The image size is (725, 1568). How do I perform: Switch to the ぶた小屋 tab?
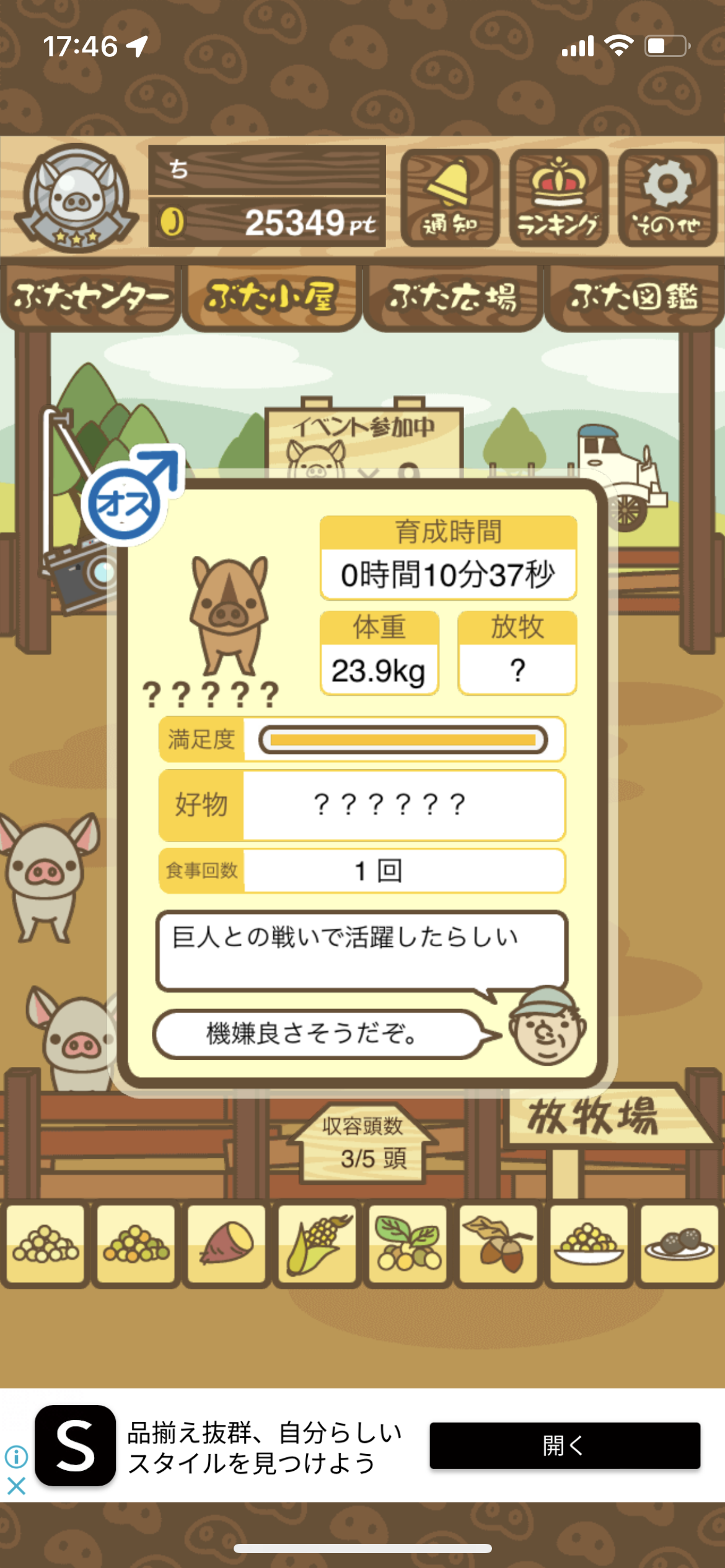point(271,297)
